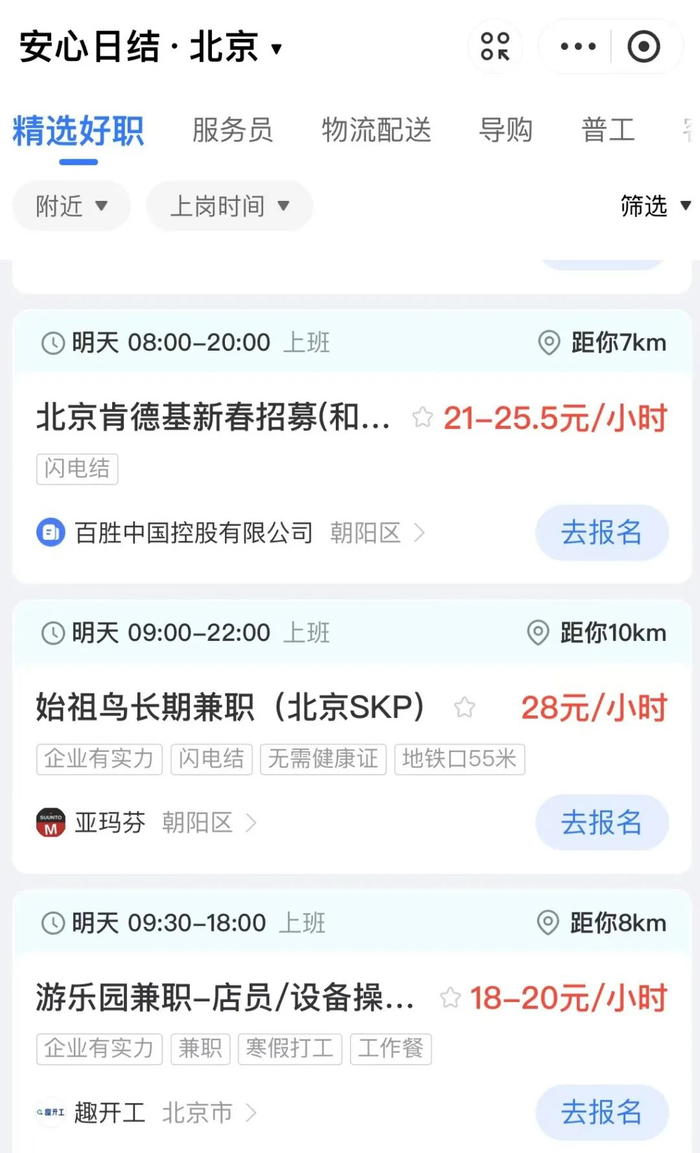Open the city selector next to 北京
Image resolution: width=700 pixels, height=1153 pixels.
click(276, 48)
